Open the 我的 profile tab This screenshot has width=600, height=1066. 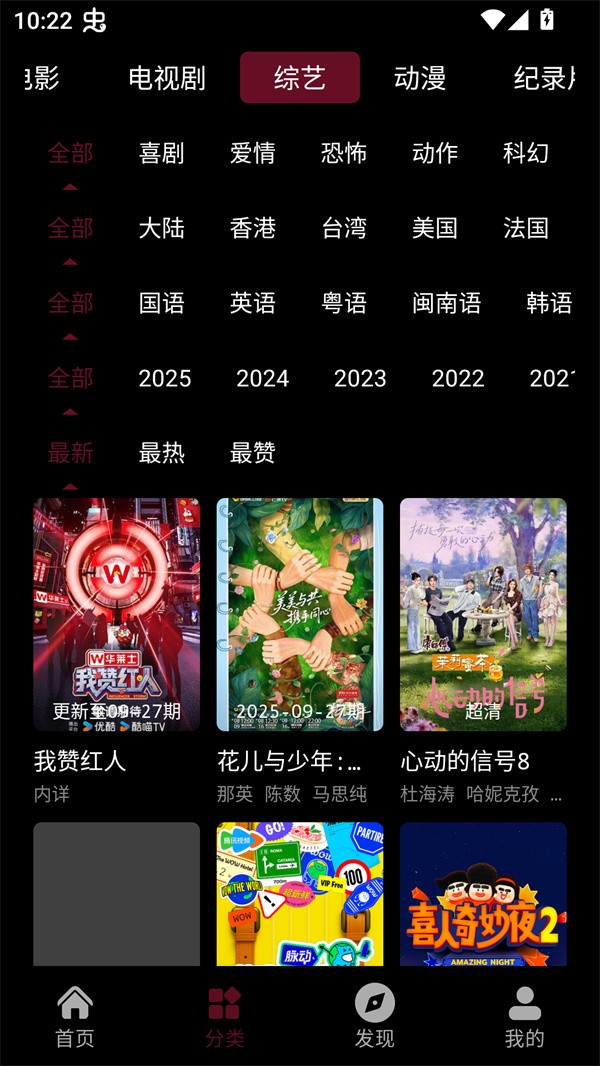[524, 1016]
